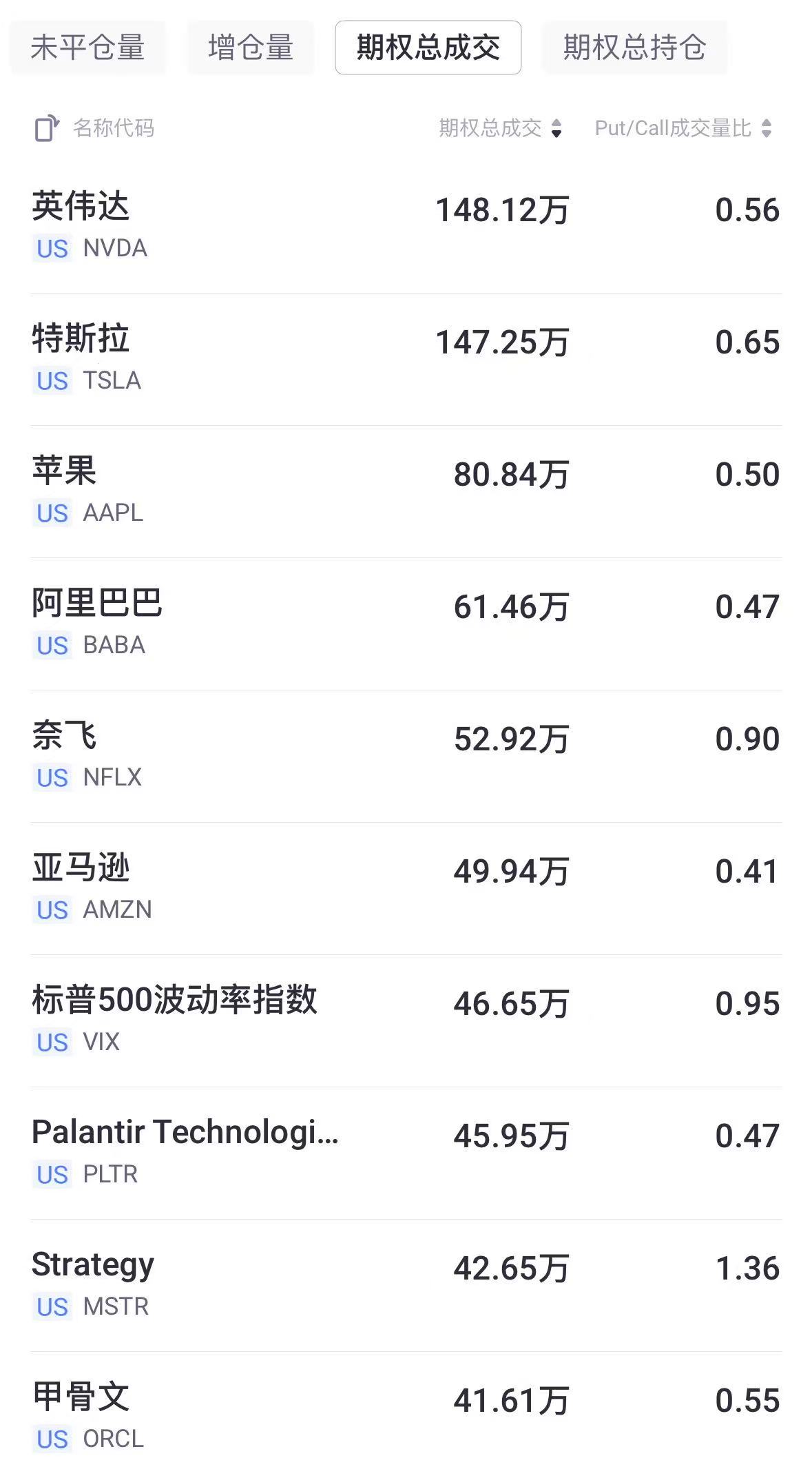The width and height of the screenshot is (812, 1478).
Task: Sort by Put/Call成交量比 column
Action: [683, 128]
